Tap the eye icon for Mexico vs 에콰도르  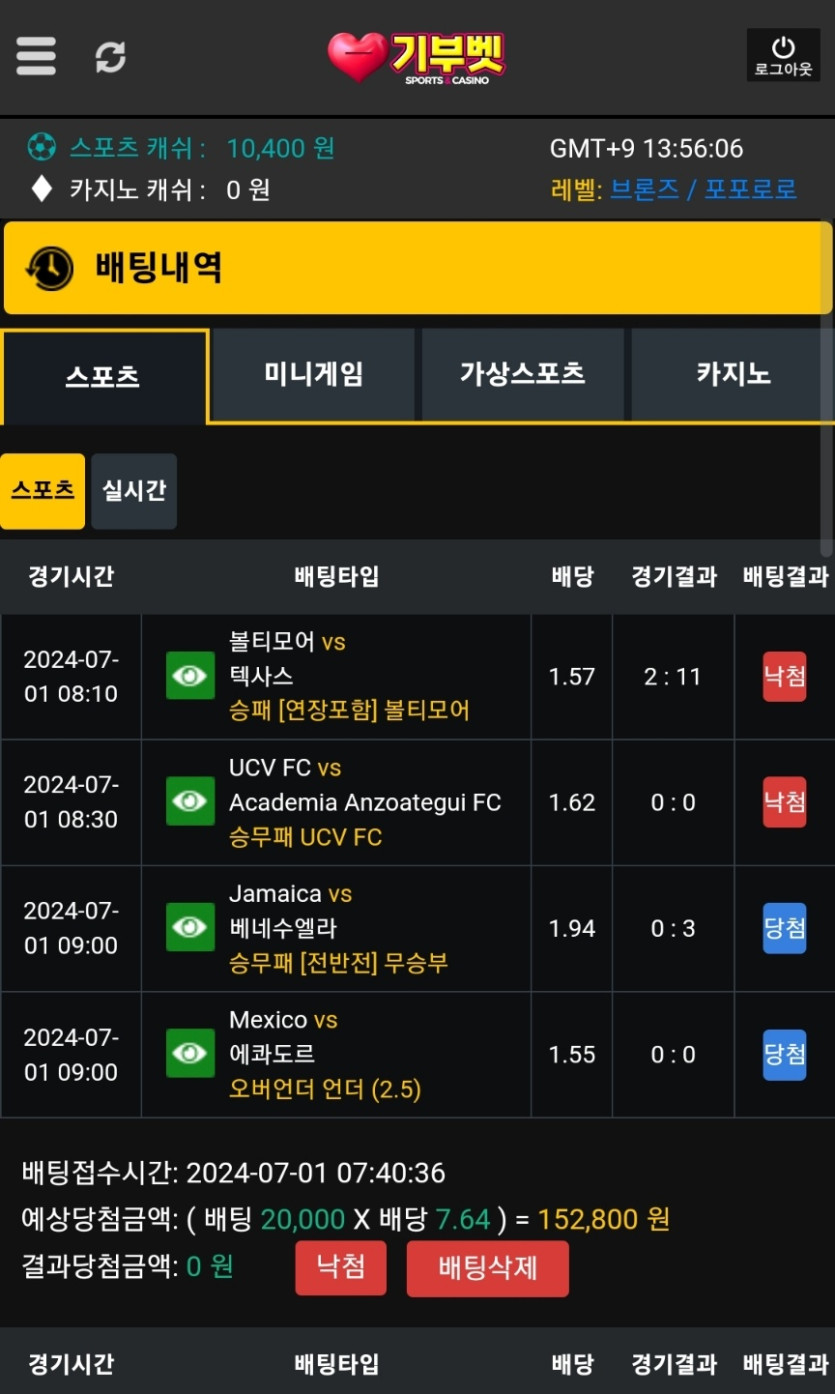click(x=190, y=1054)
